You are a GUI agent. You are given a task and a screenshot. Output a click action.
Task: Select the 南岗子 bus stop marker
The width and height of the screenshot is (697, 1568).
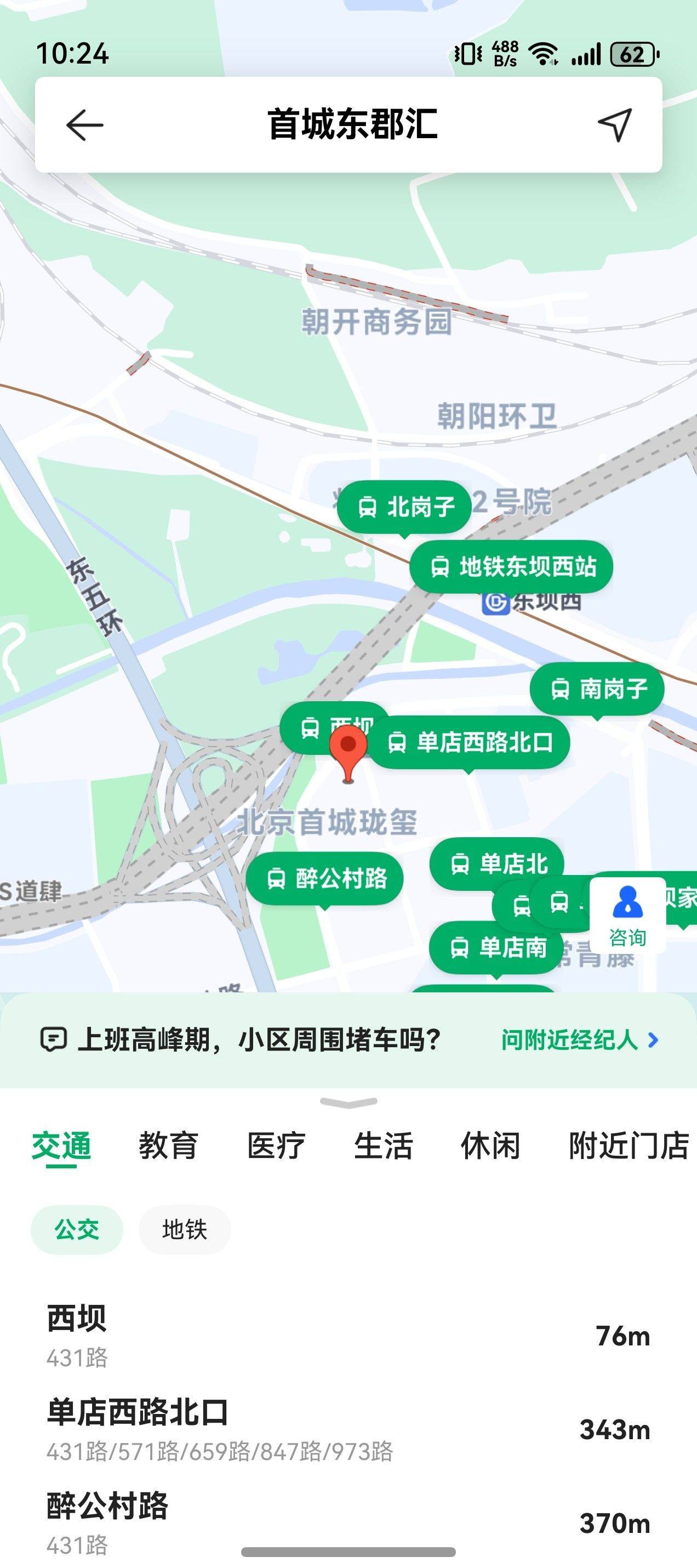coord(597,689)
